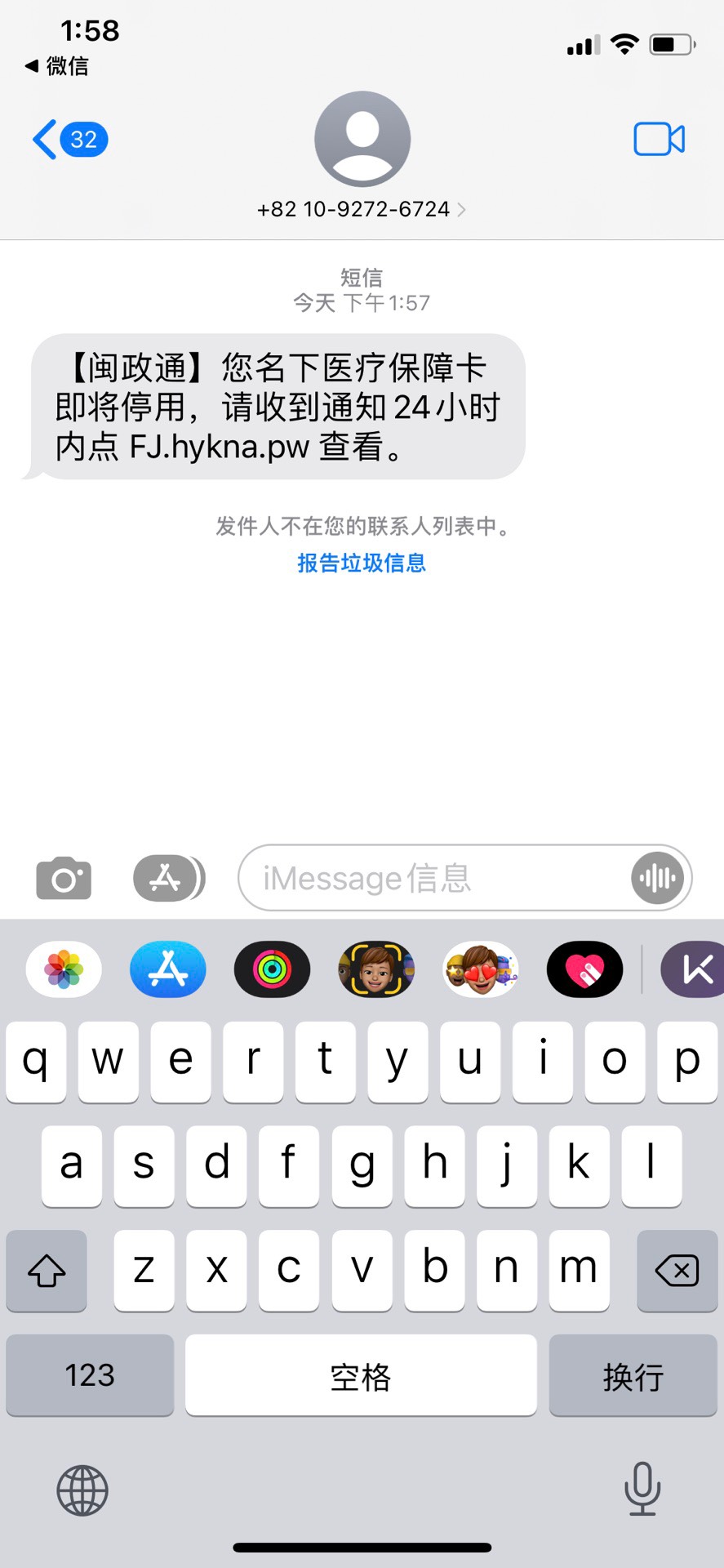Tap the keyboard backspace key
Image resolution: width=724 pixels, height=1568 pixels.
point(677,1271)
